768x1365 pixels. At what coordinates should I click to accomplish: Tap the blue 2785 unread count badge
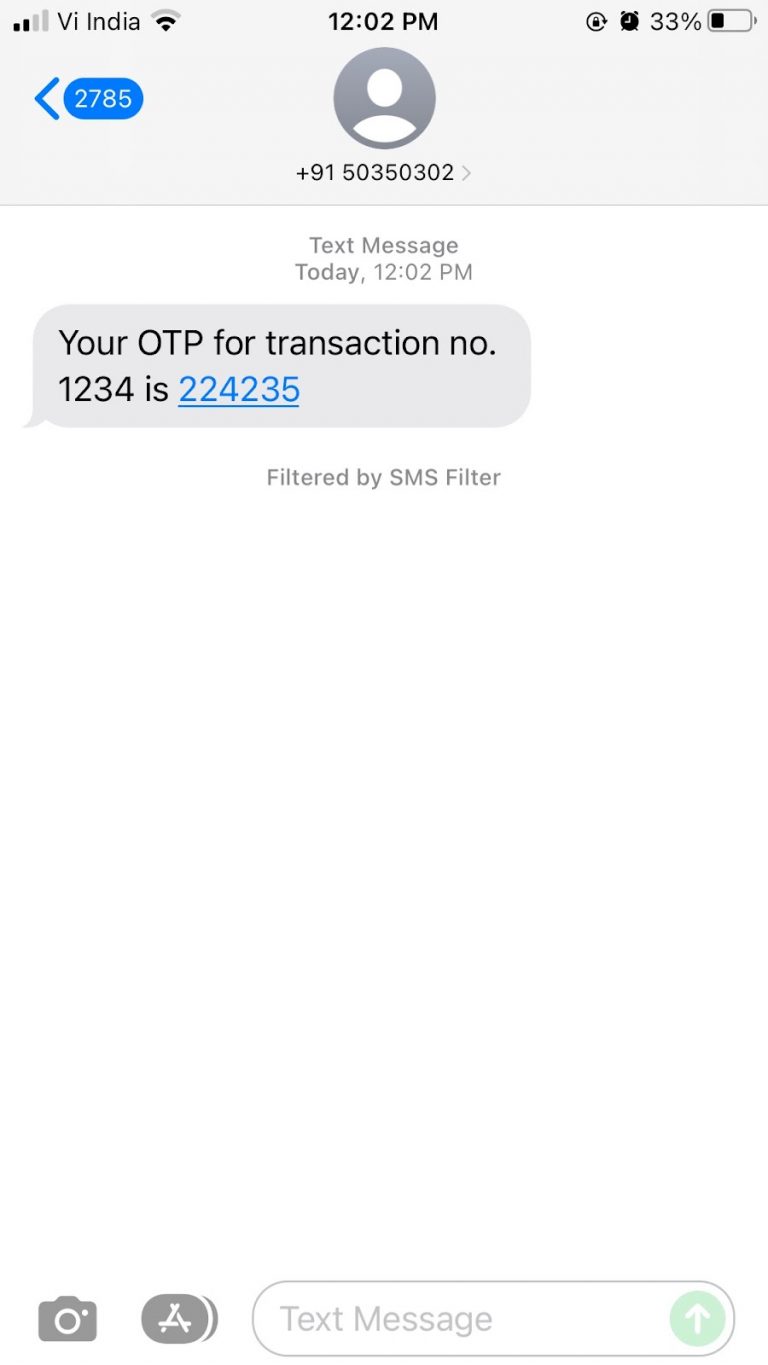pyautogui.click(x=102, y=98)
